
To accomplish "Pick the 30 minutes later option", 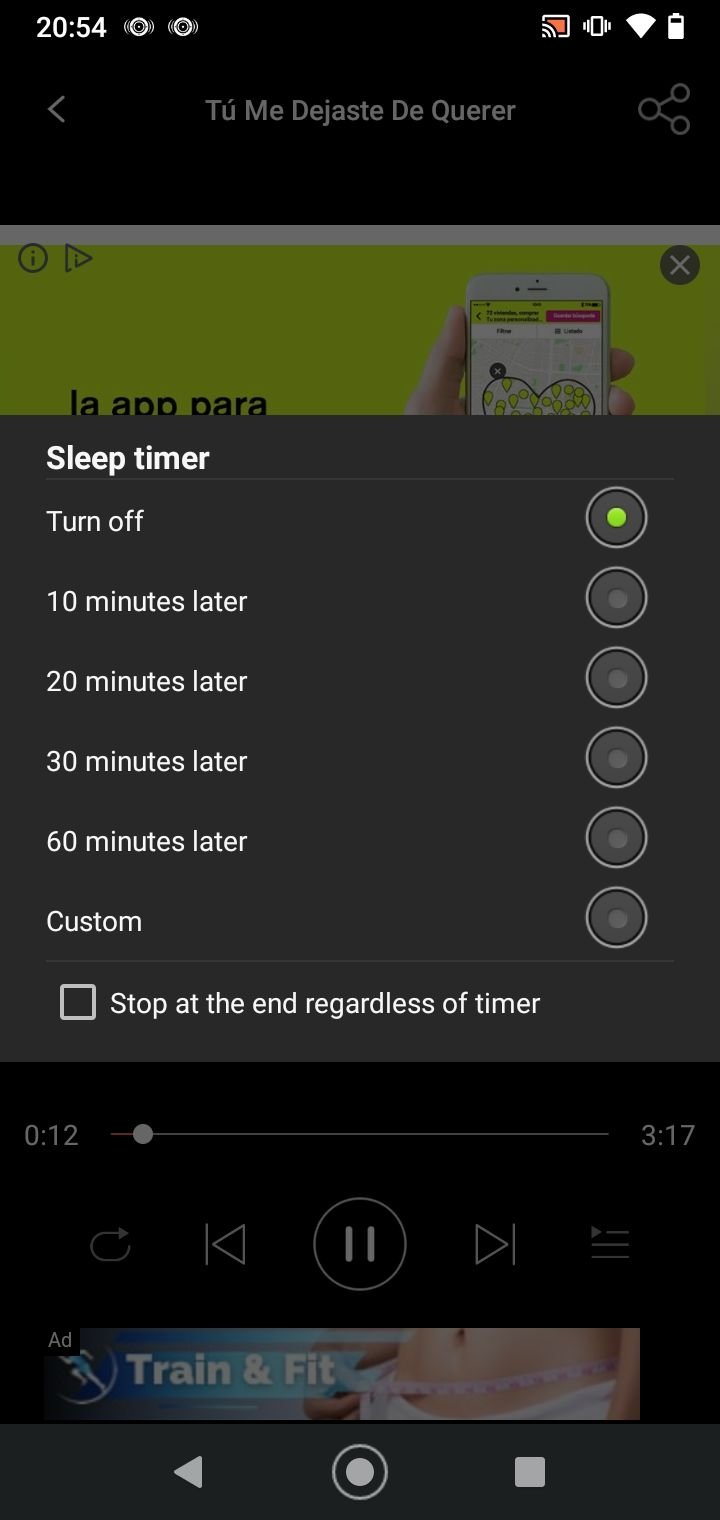I will (616, 758).
